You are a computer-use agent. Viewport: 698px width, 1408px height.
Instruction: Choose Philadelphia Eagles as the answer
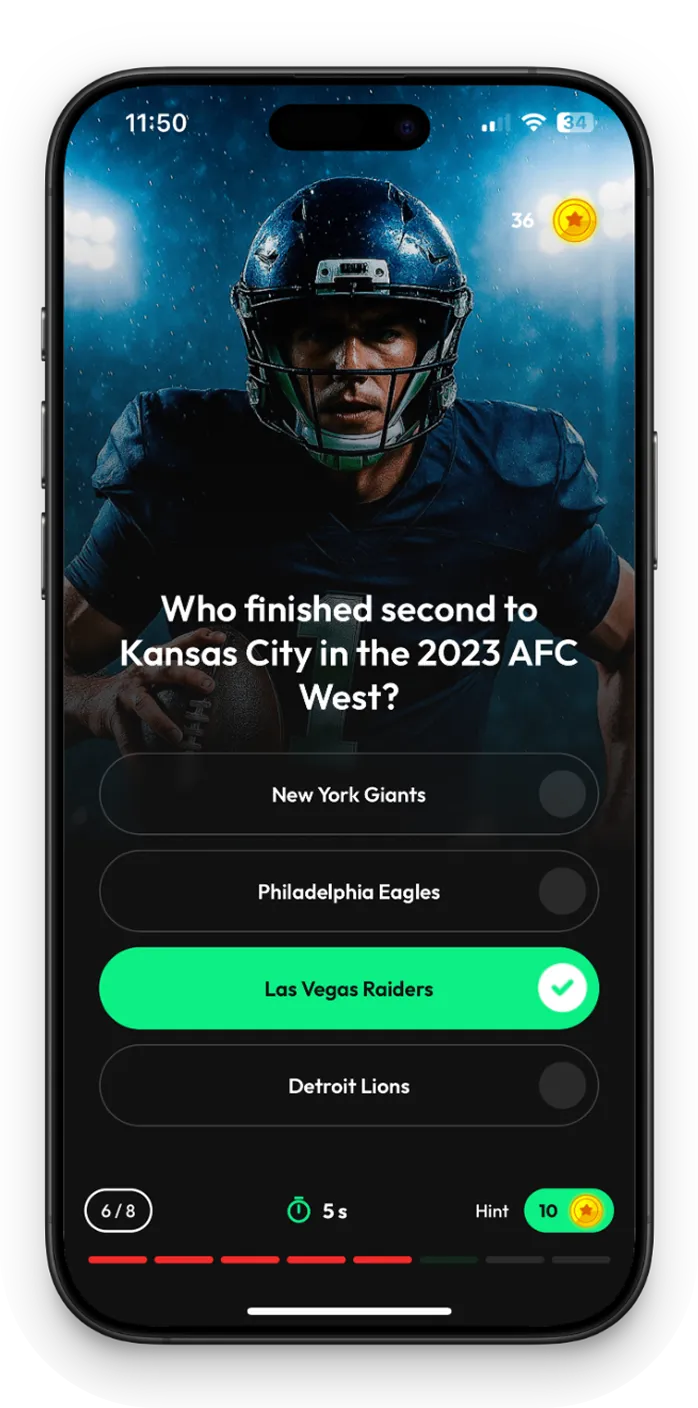click(x=348, y=892)
